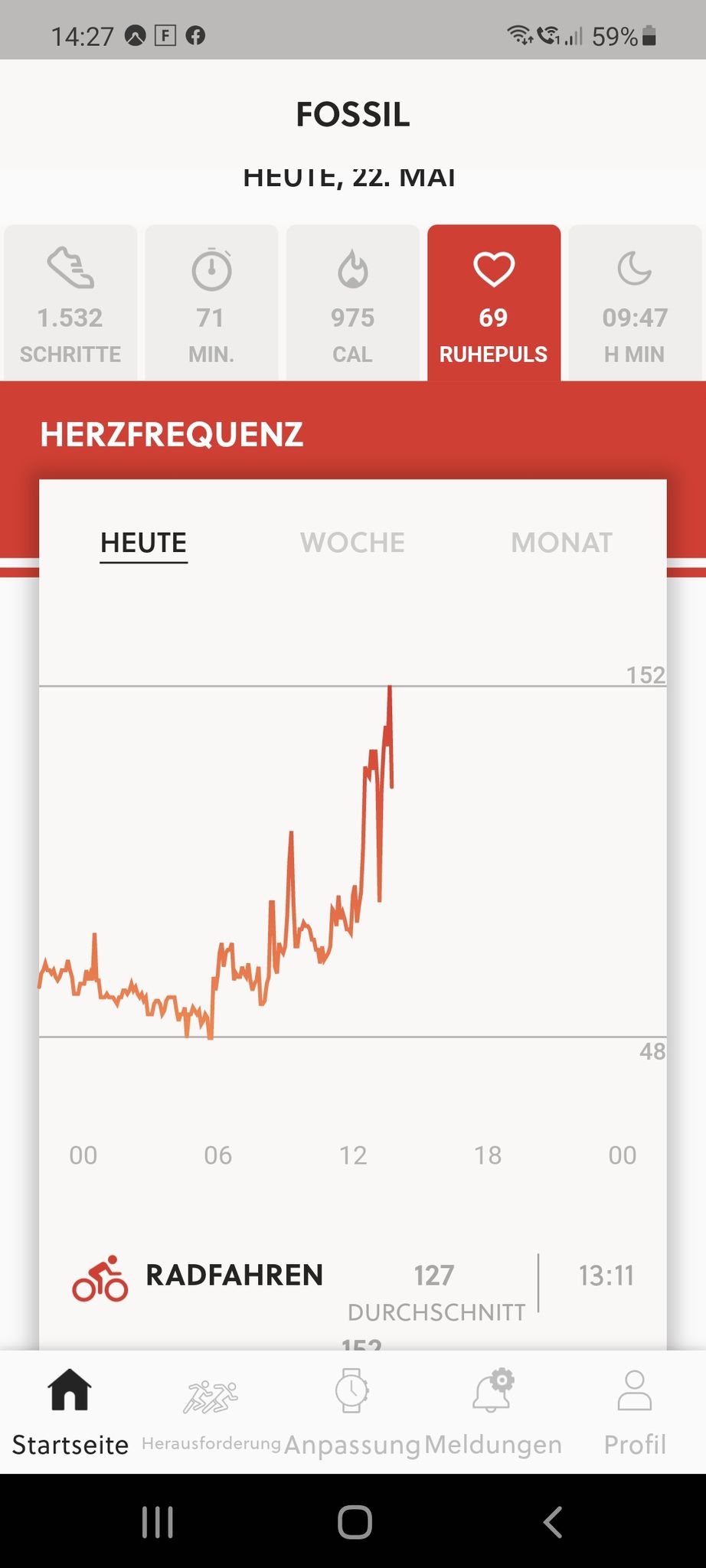Go to the Startseite tab
The height and width of the screenshot is (1568, 706).
point(70,1411)
